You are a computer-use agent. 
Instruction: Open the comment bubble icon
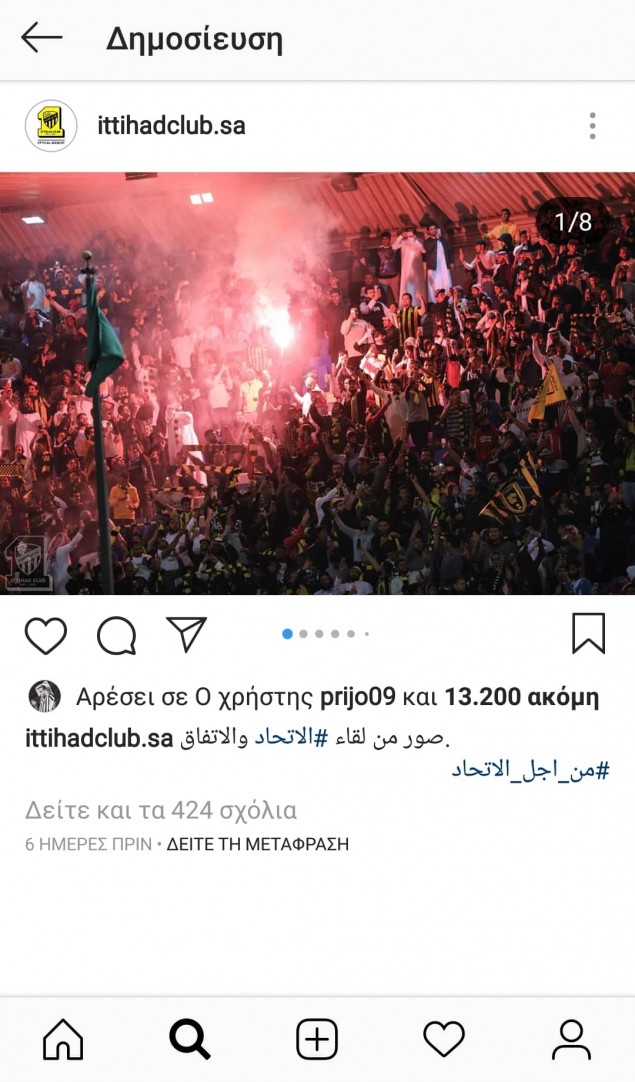point(116,634)
